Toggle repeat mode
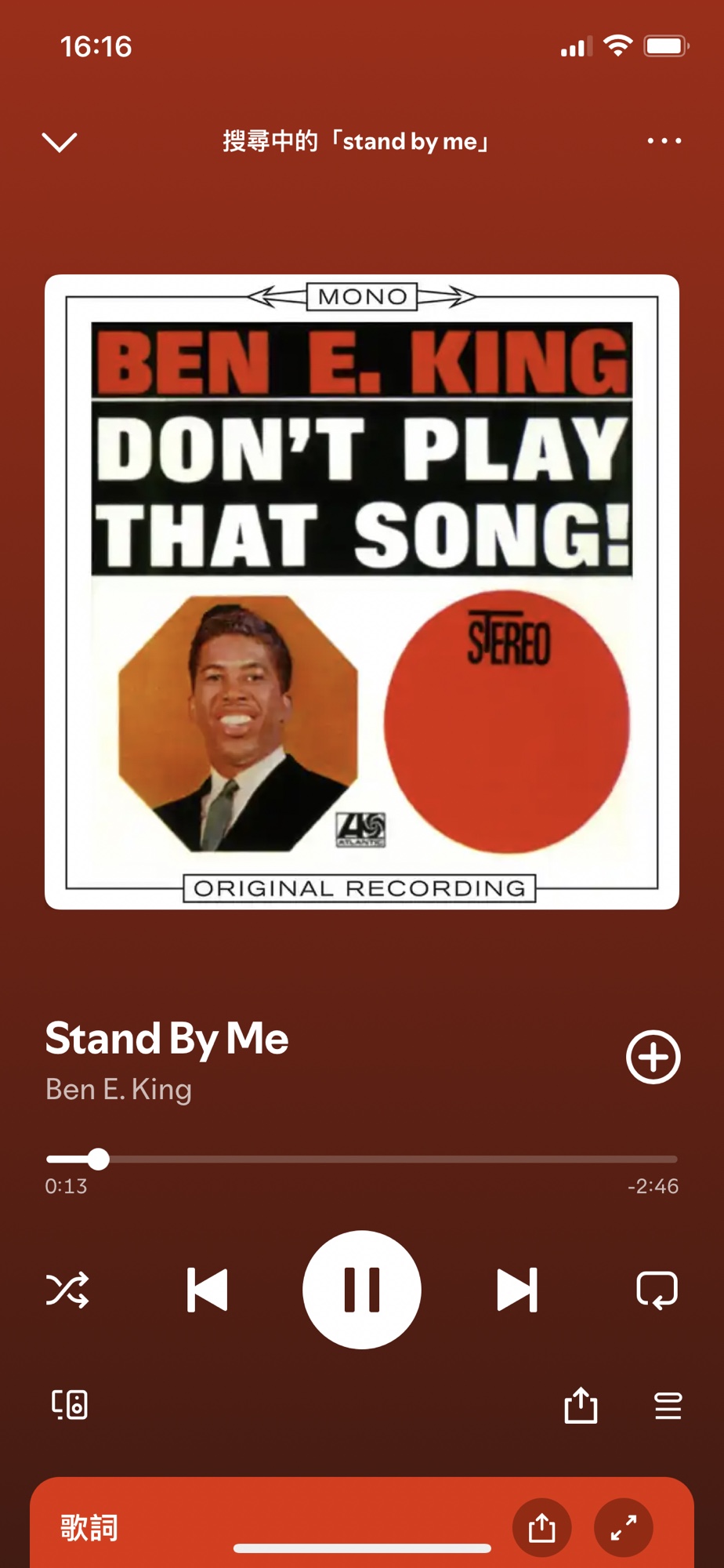 657,1290
